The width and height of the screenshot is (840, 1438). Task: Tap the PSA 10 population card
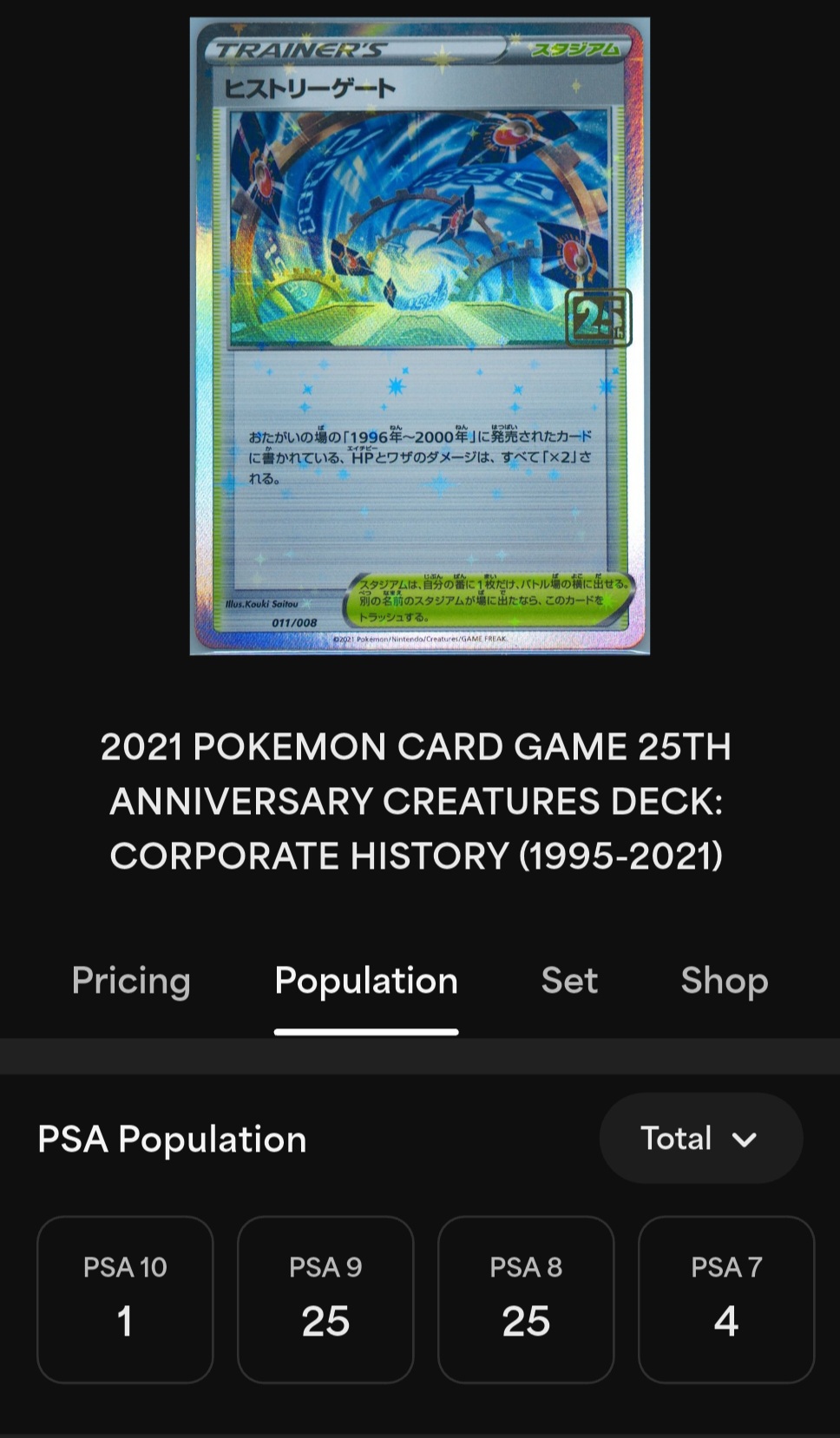coord(125,1299)
